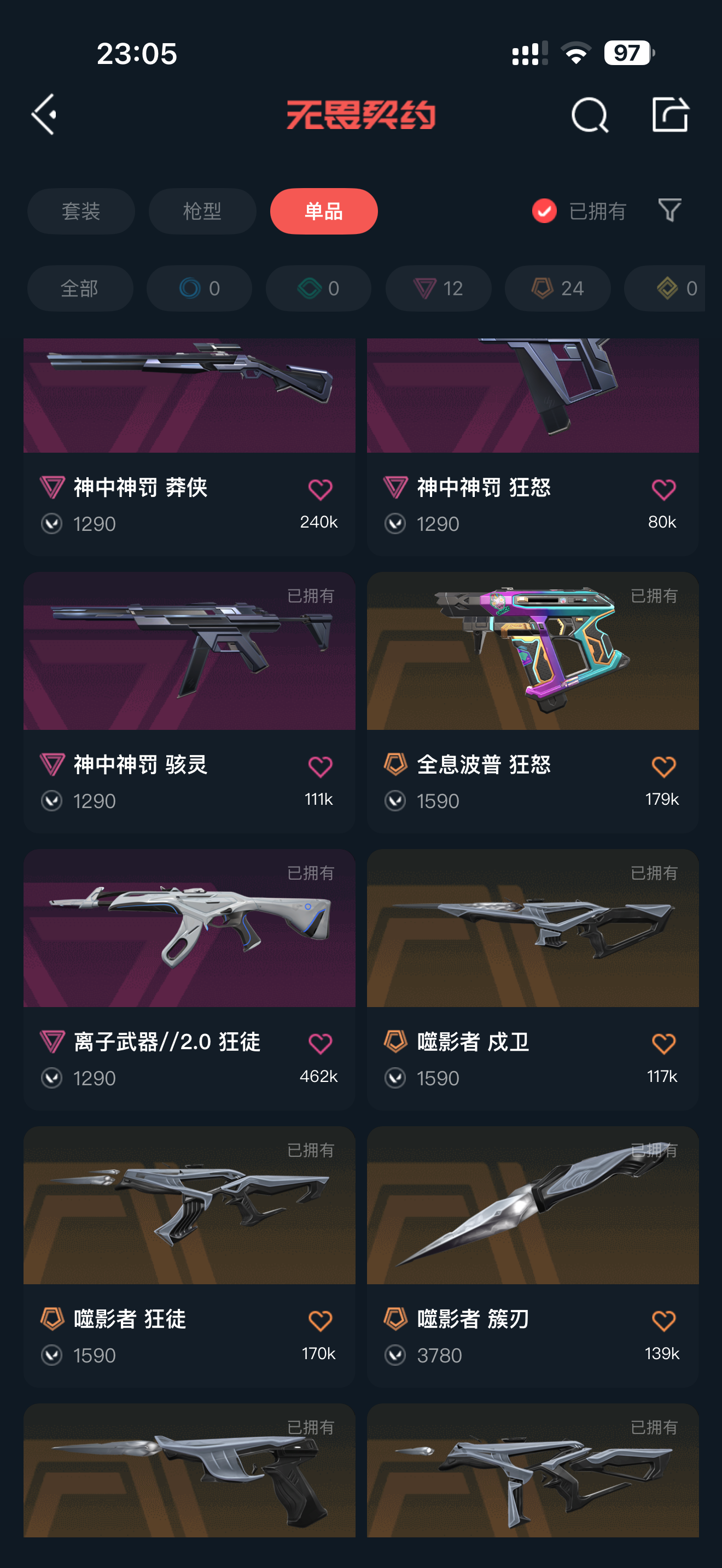722x1568 pixels.
Task: Filter by the blue tier chip showing 0
Action: point(199,288)
